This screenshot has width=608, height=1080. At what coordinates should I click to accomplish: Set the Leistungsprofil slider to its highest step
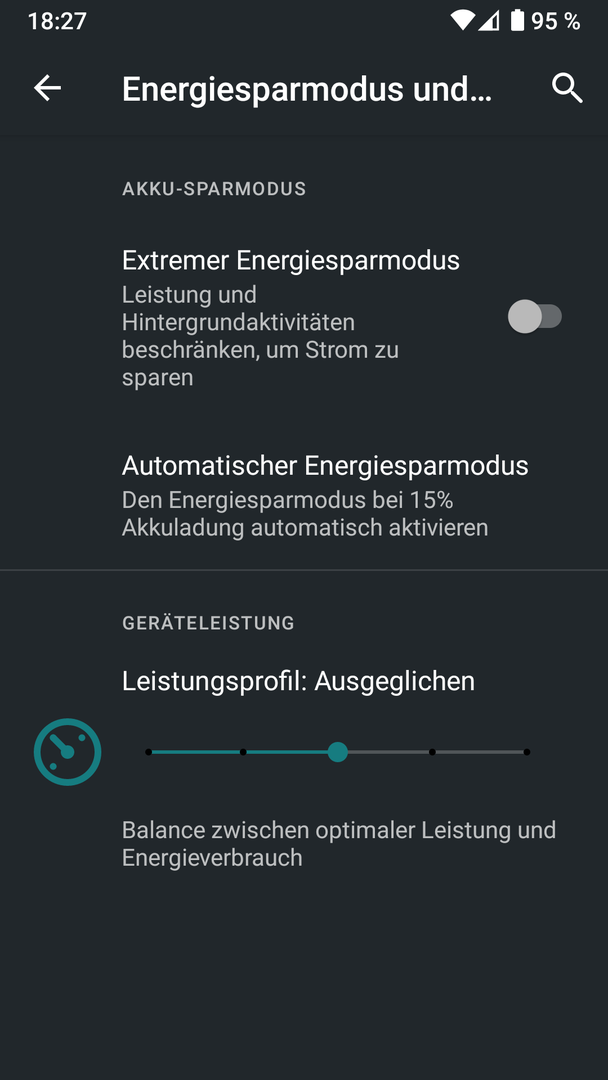pyautogui.click(x=527, y=752)
